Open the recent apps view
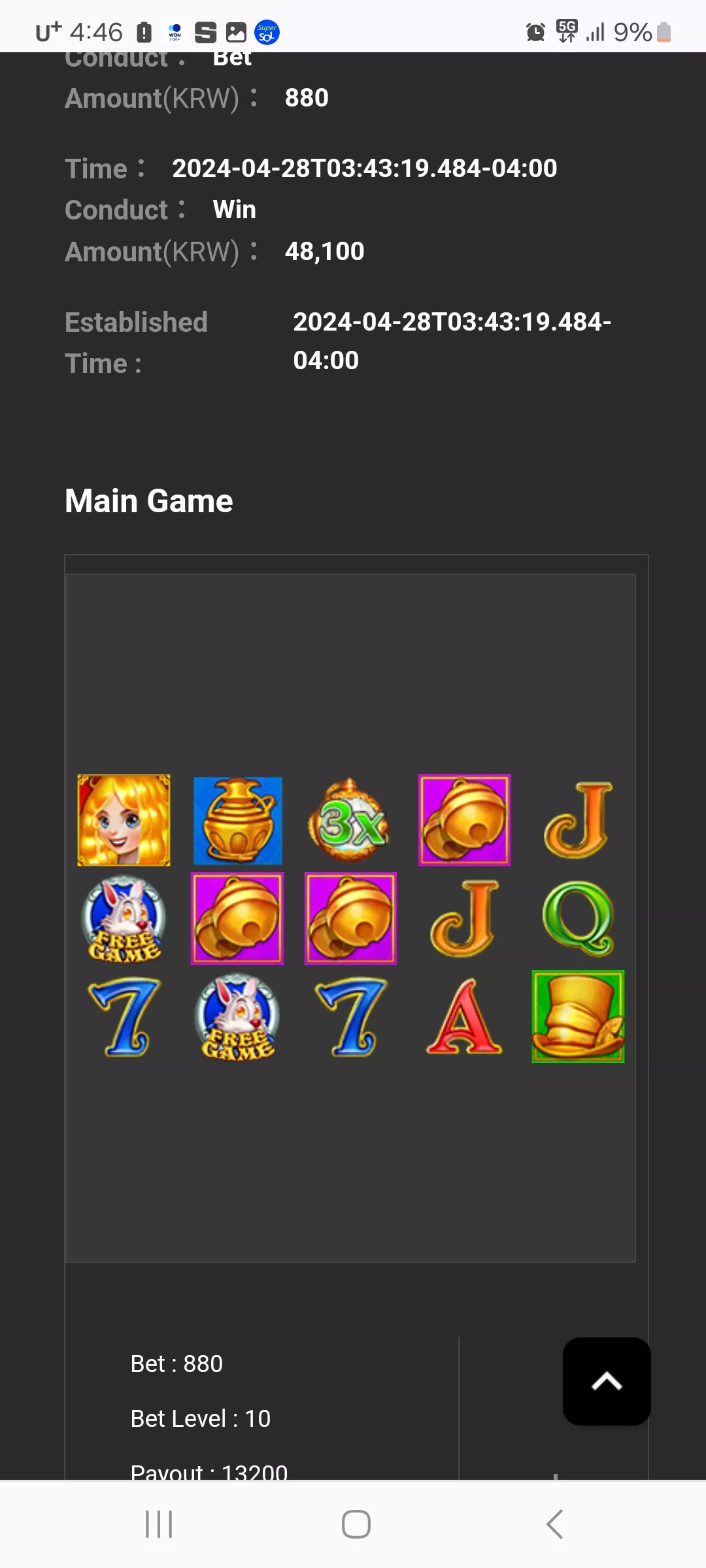 159,1524
